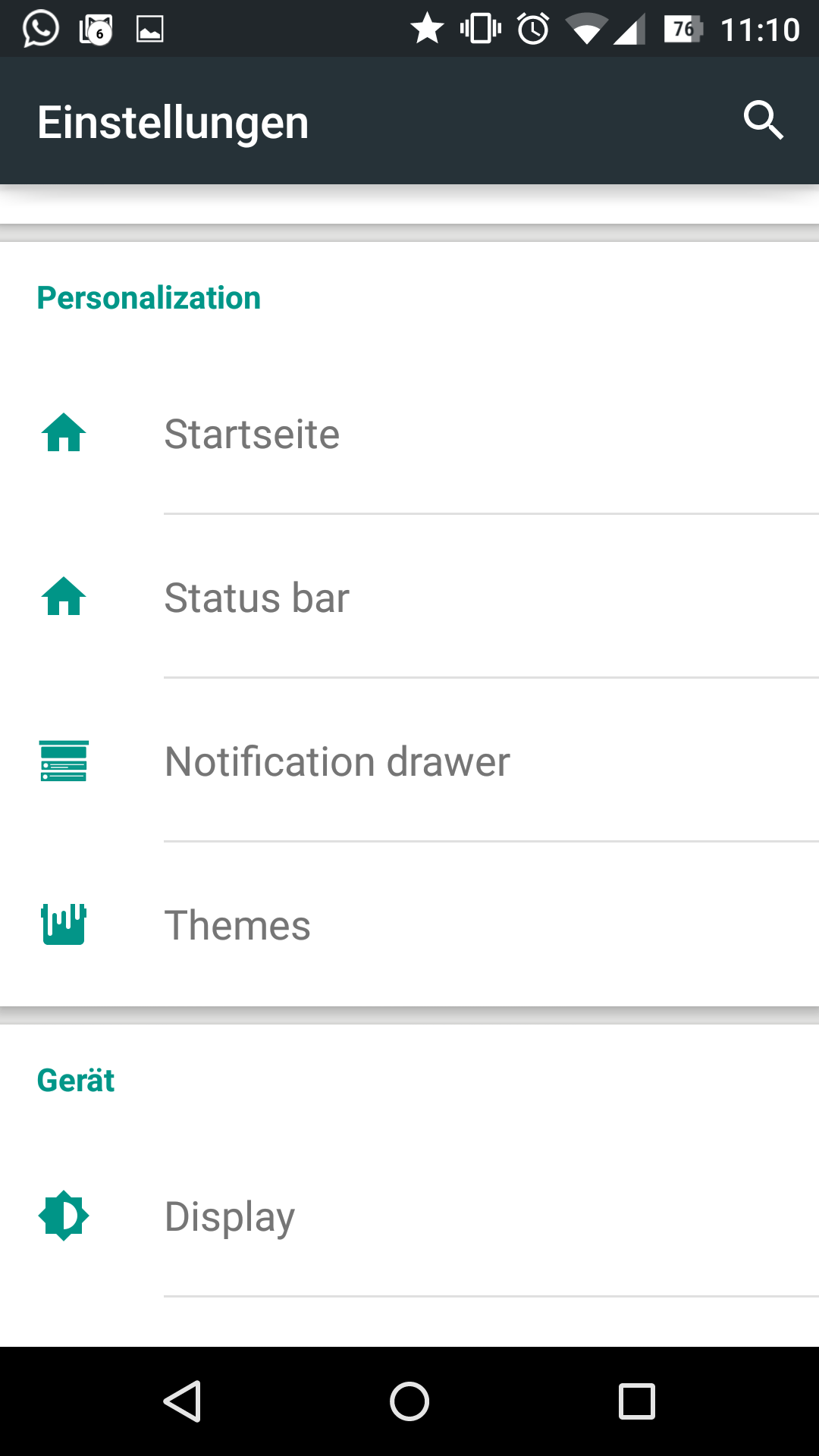Open Themes settings
This screenshot has height=1456, width=819.
[x=409, y=925]
